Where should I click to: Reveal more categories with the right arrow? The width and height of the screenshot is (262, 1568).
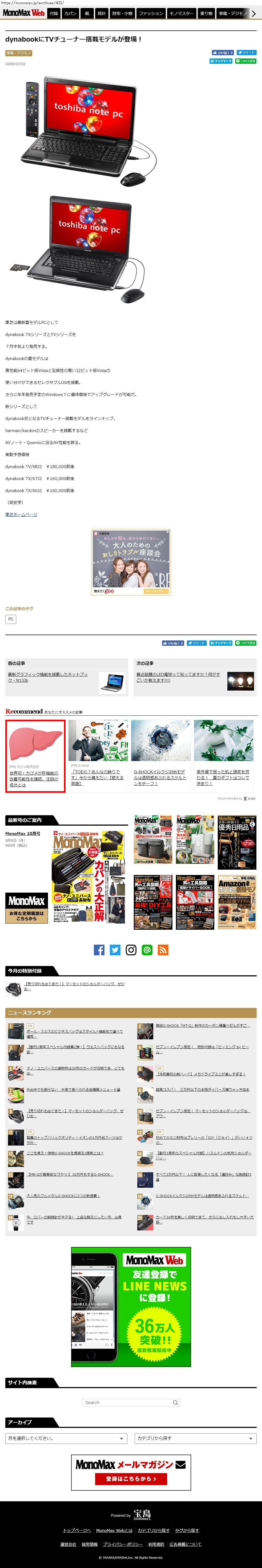253,13
